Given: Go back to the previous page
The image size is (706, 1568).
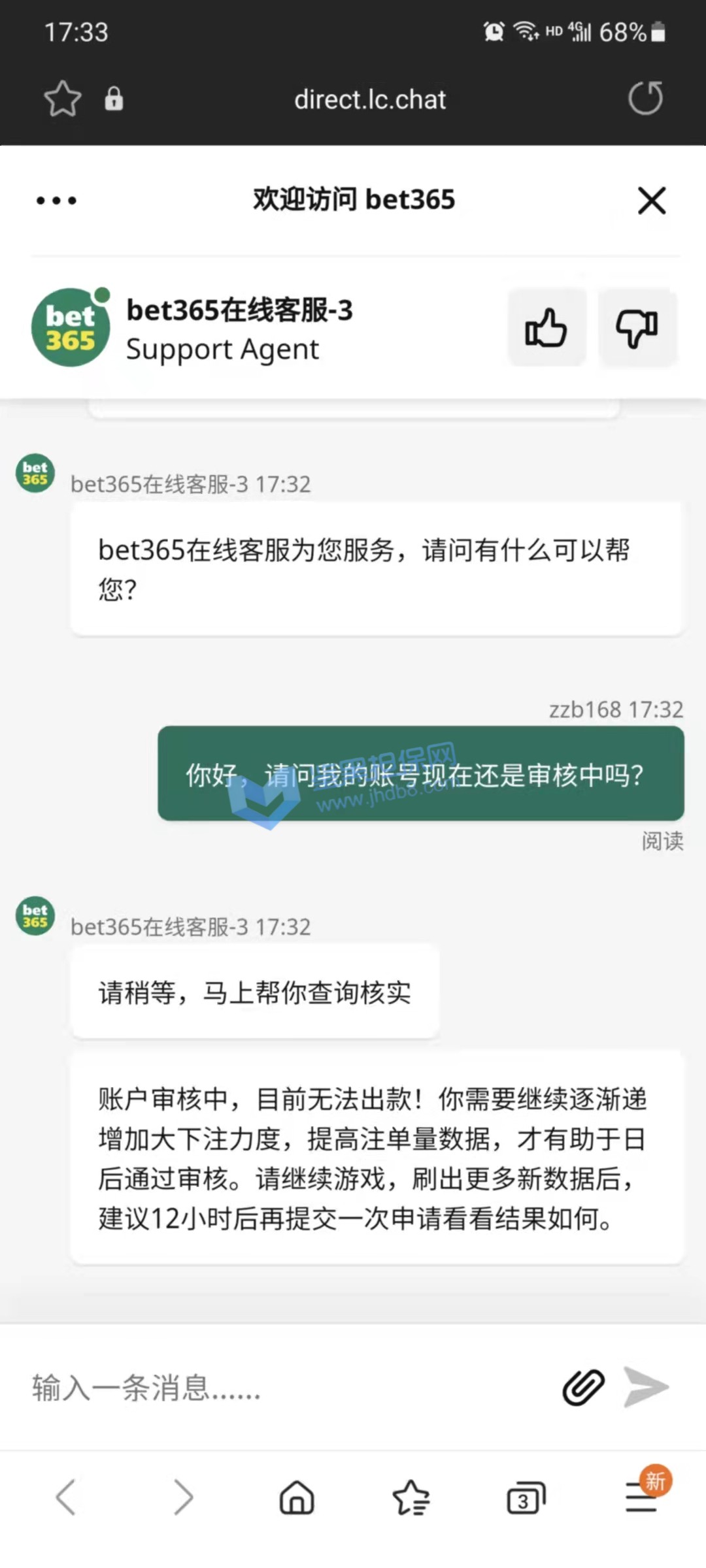Looking at the screenshot, I should (x=67, y=1497).
